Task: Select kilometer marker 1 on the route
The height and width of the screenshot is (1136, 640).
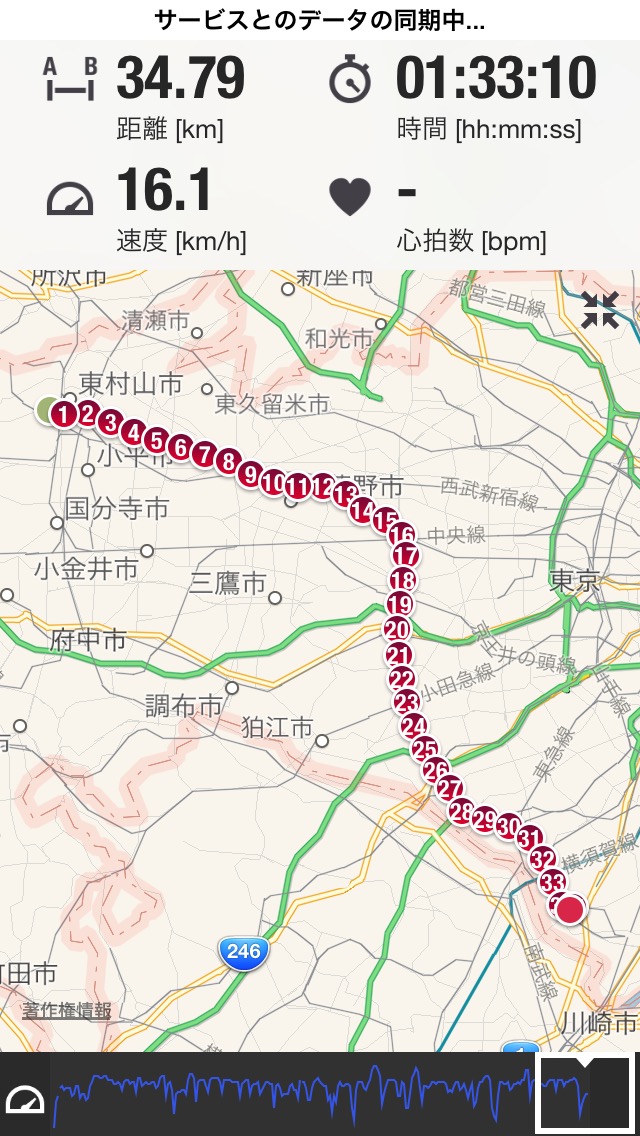Action: (64, 413)
